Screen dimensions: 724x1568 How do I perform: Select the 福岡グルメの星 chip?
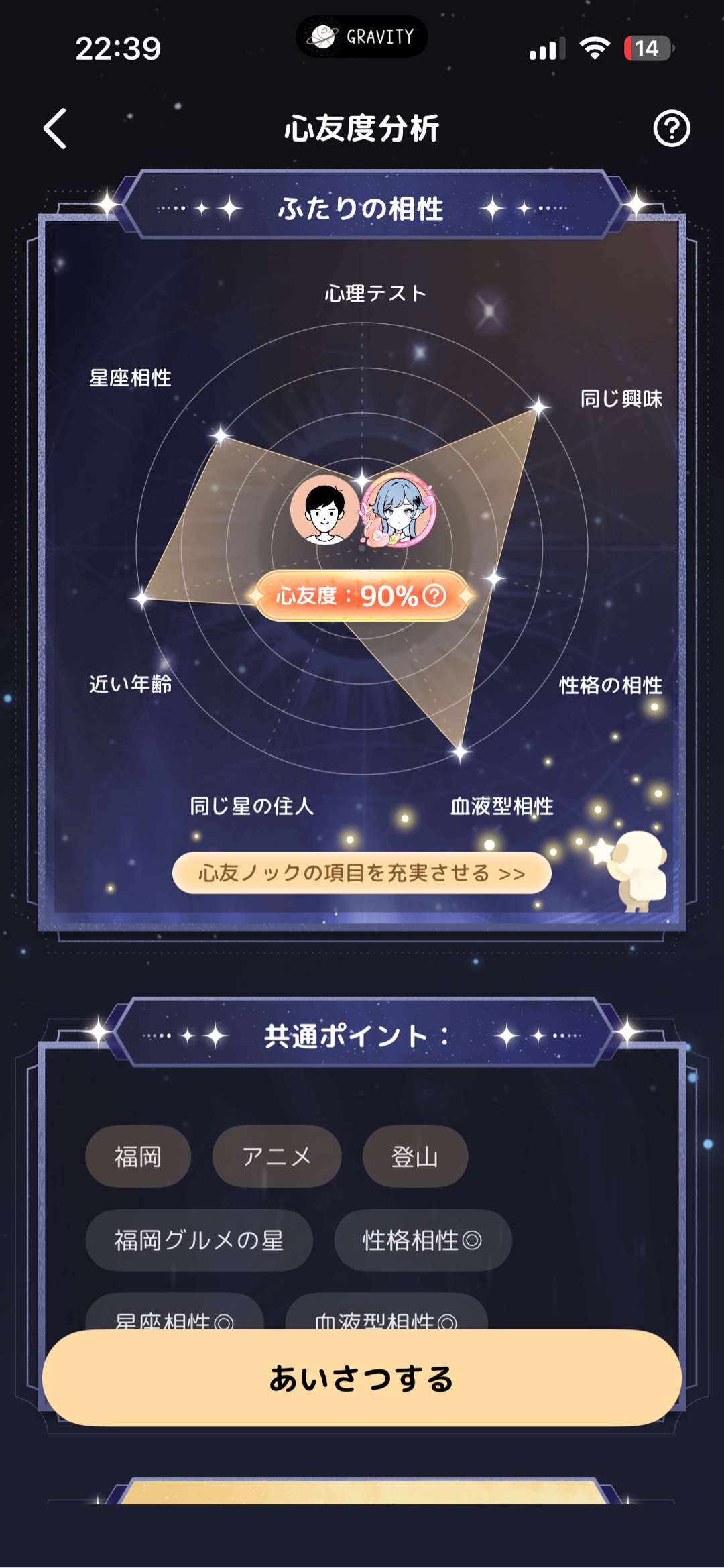click(198, 1240)
